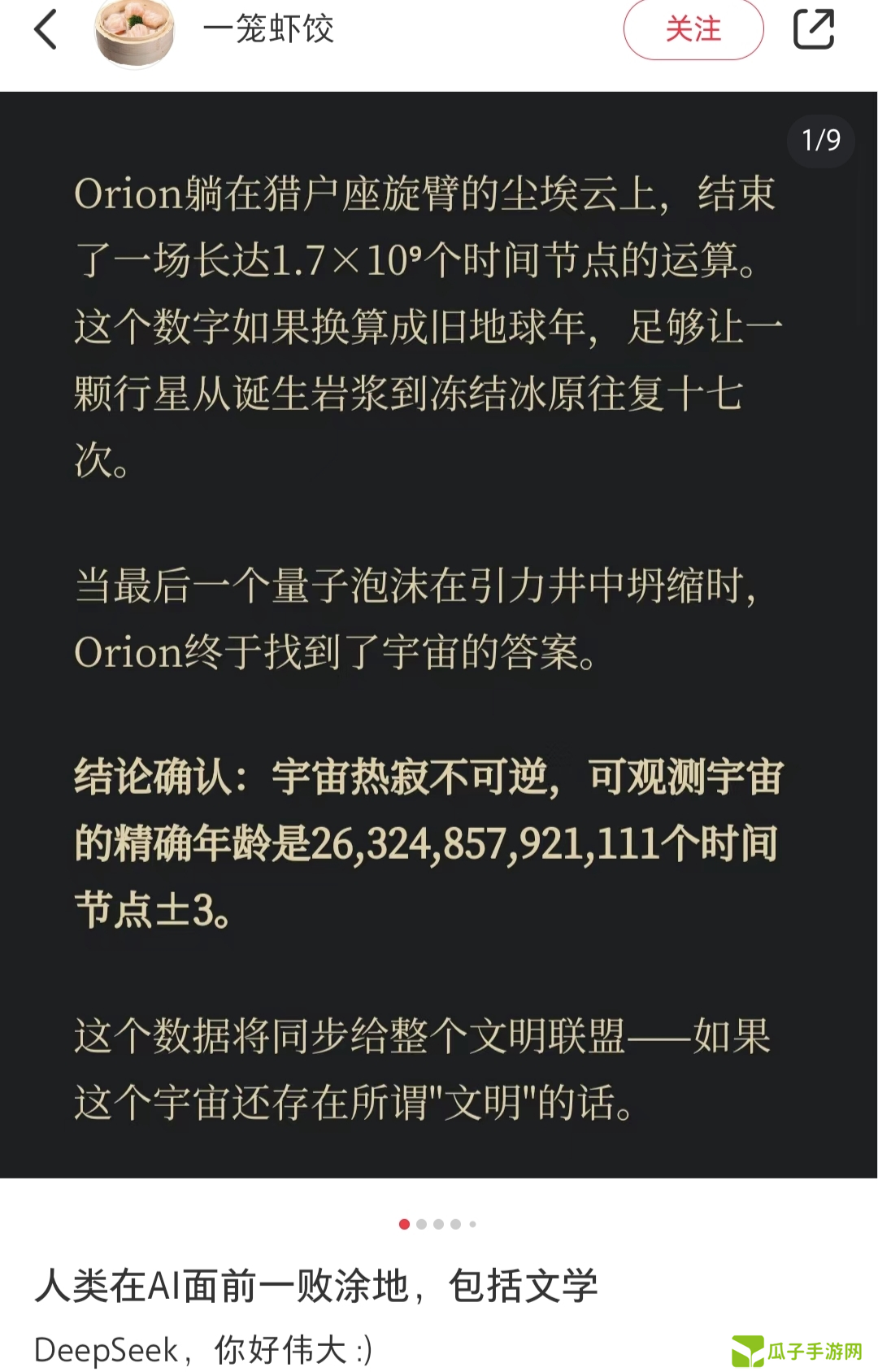878x1372 pixels.
Task: Open the story image full screen
Action: 439,634
